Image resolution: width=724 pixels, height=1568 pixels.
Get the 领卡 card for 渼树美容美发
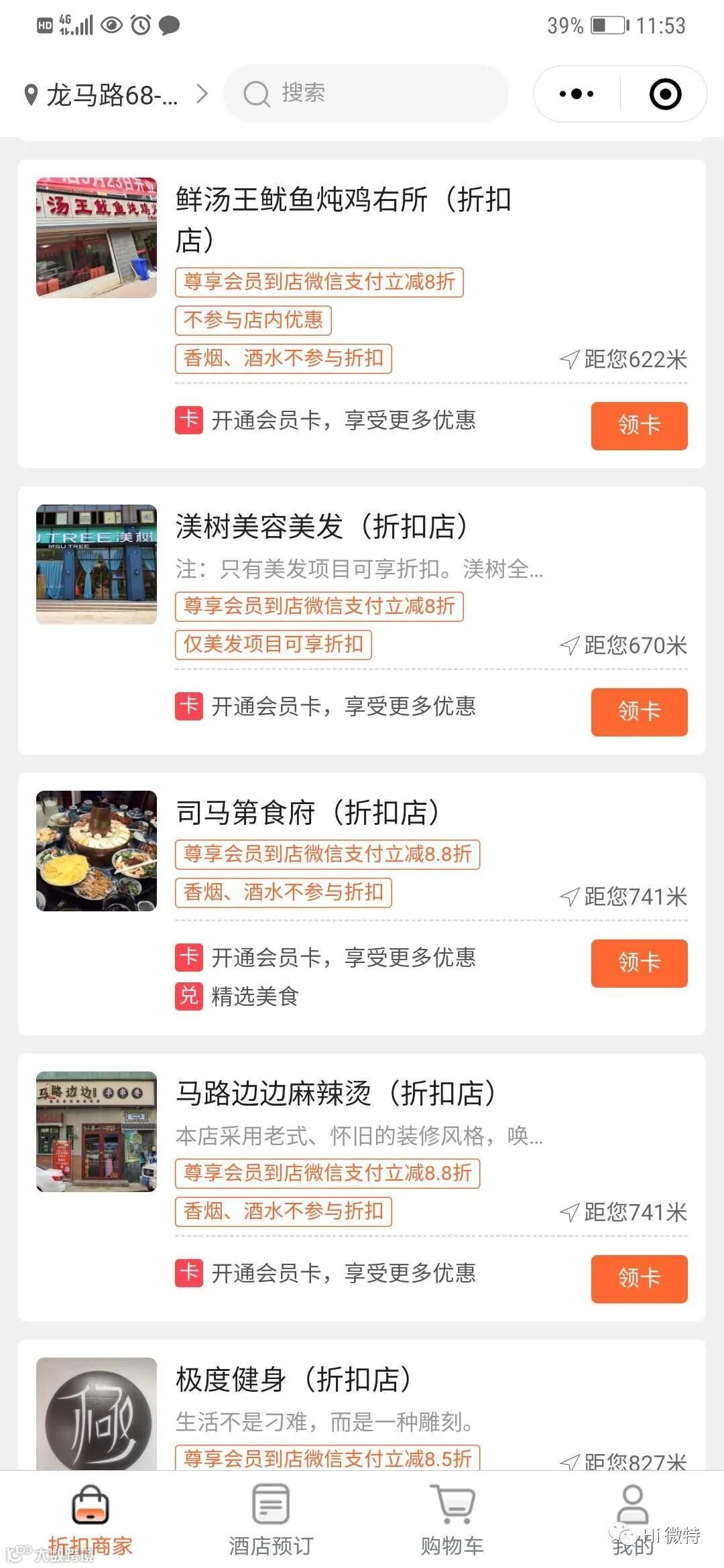coord(639,712)
